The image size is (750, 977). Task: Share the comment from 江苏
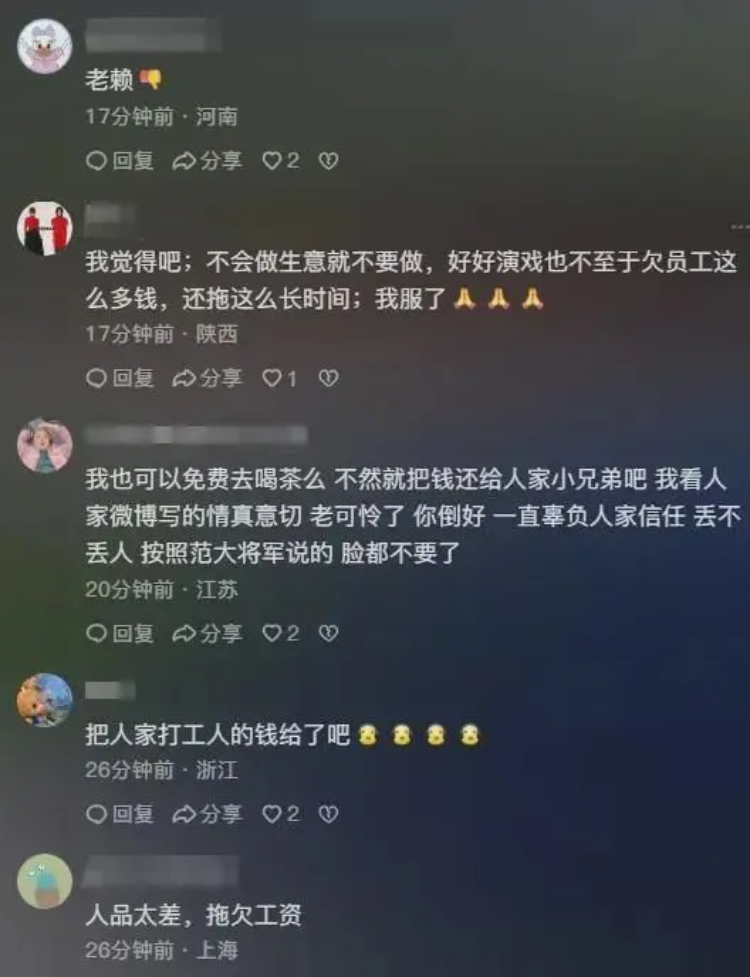click(208, 633)
